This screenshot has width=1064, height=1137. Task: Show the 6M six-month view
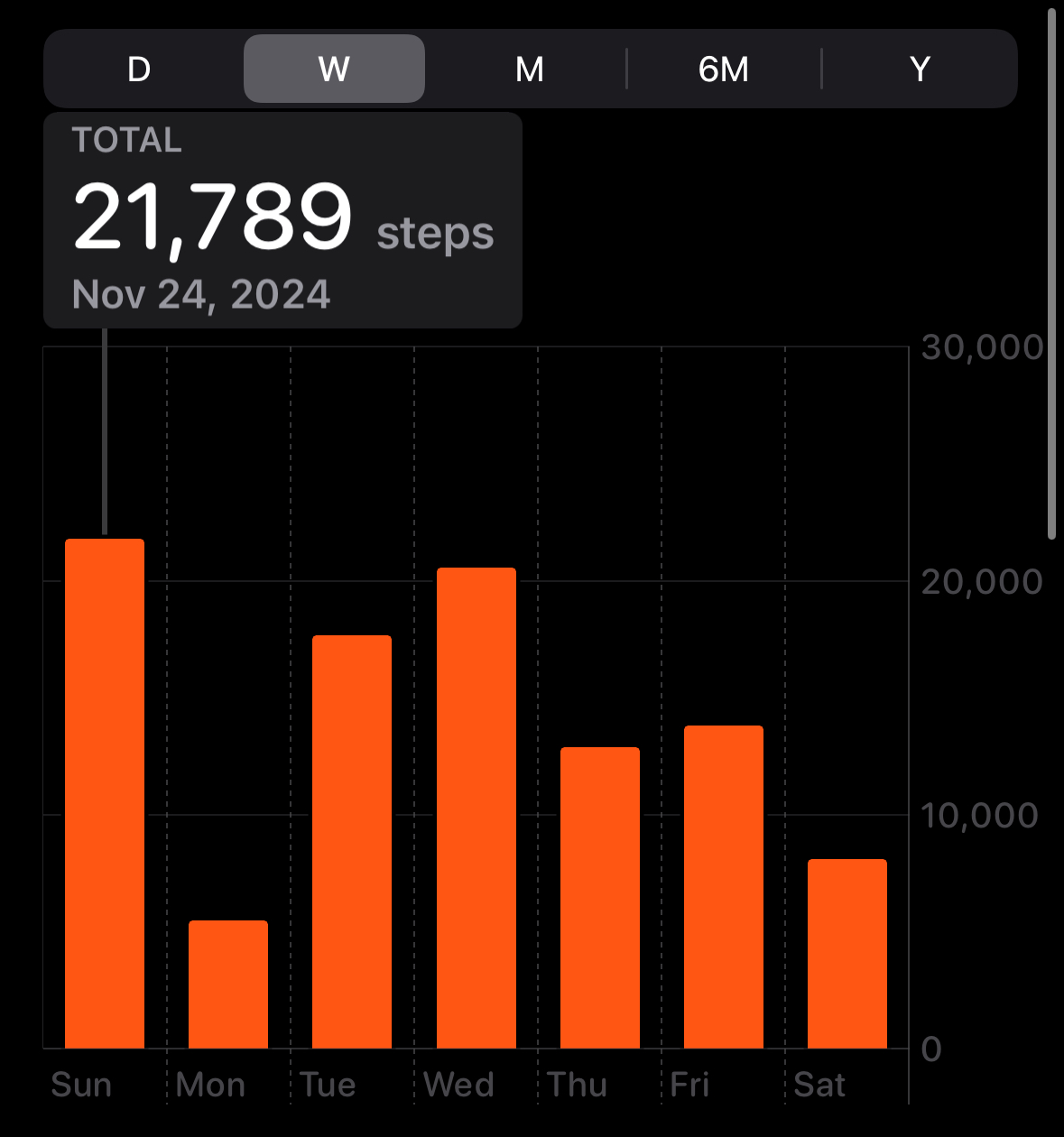[724, 69]
